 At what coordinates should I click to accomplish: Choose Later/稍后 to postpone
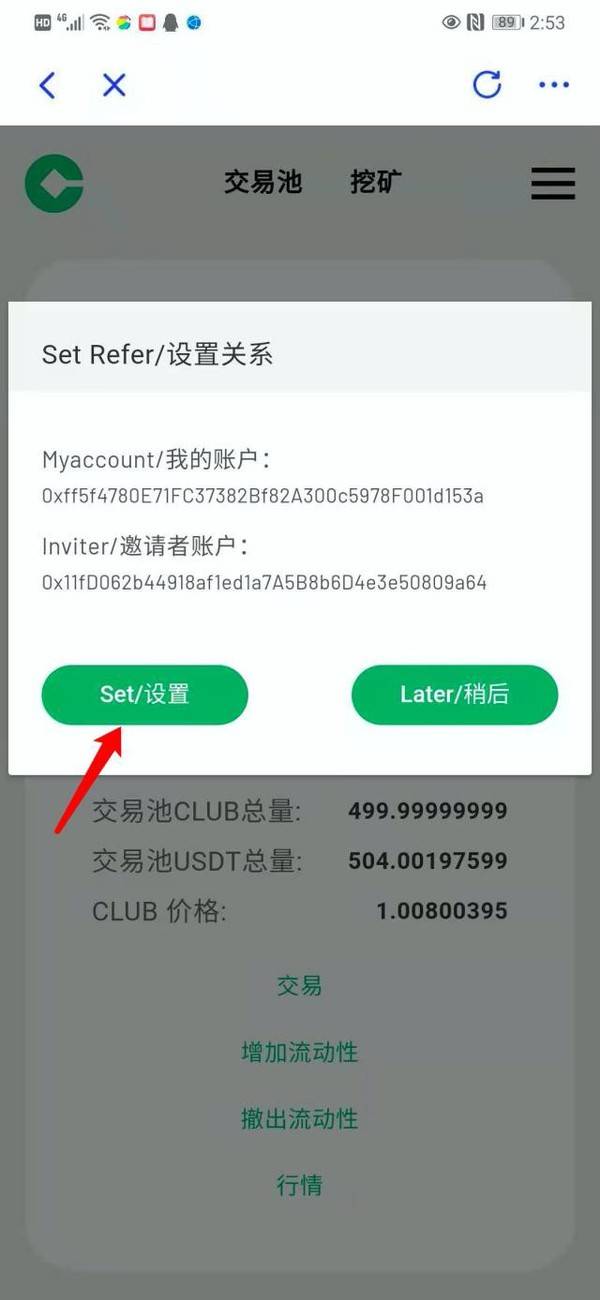pos(454,694)
